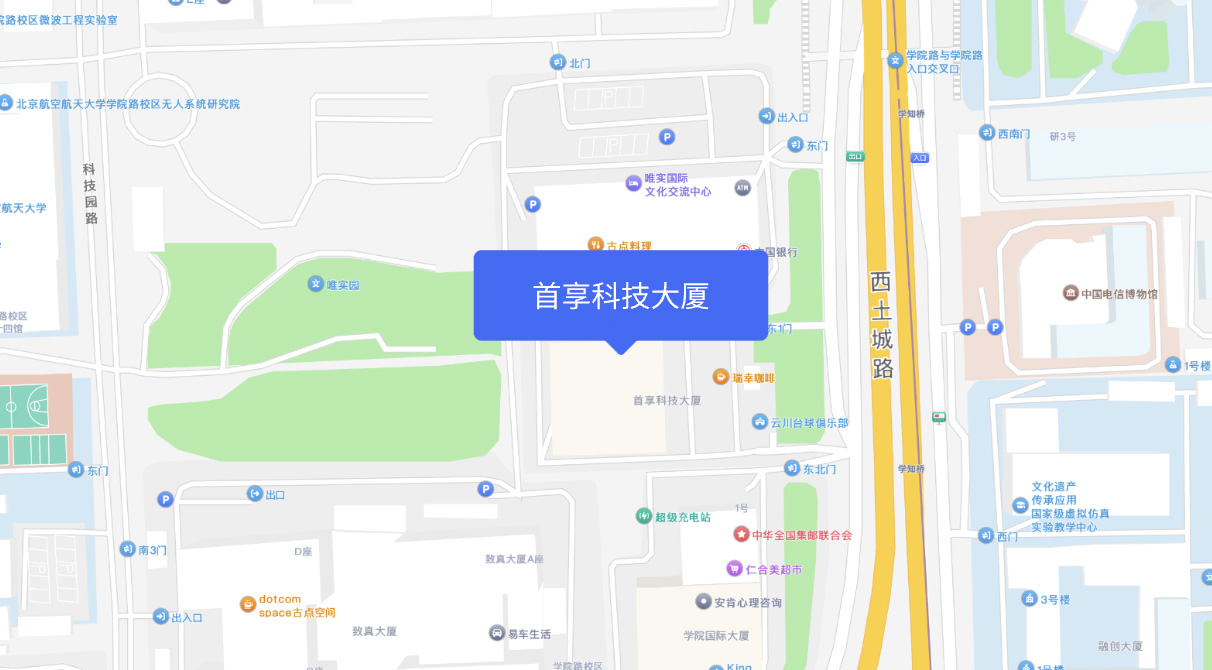Select the 超级充电站 marker
This screenshot has height=670, width=1212.
point(644,516)
